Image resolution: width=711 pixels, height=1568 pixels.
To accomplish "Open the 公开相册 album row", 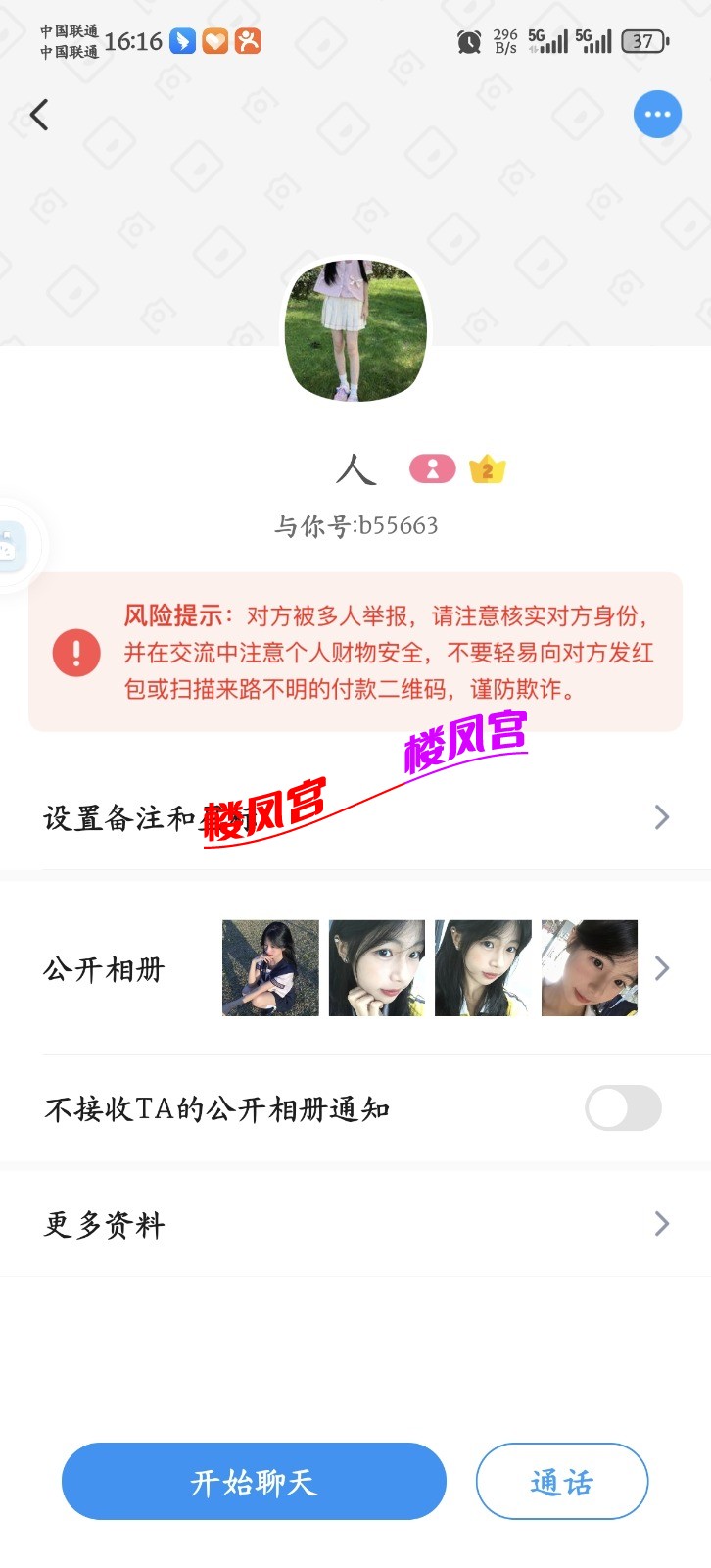I will point(355,968).
